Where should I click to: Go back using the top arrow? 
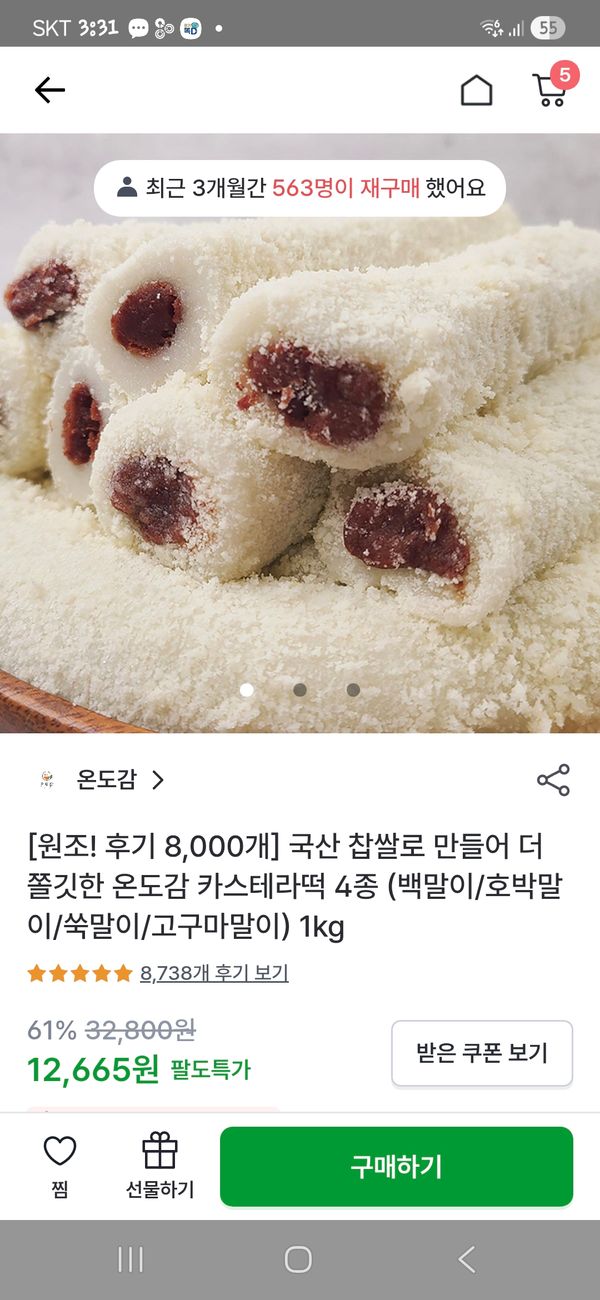click(x=49, y=90)
